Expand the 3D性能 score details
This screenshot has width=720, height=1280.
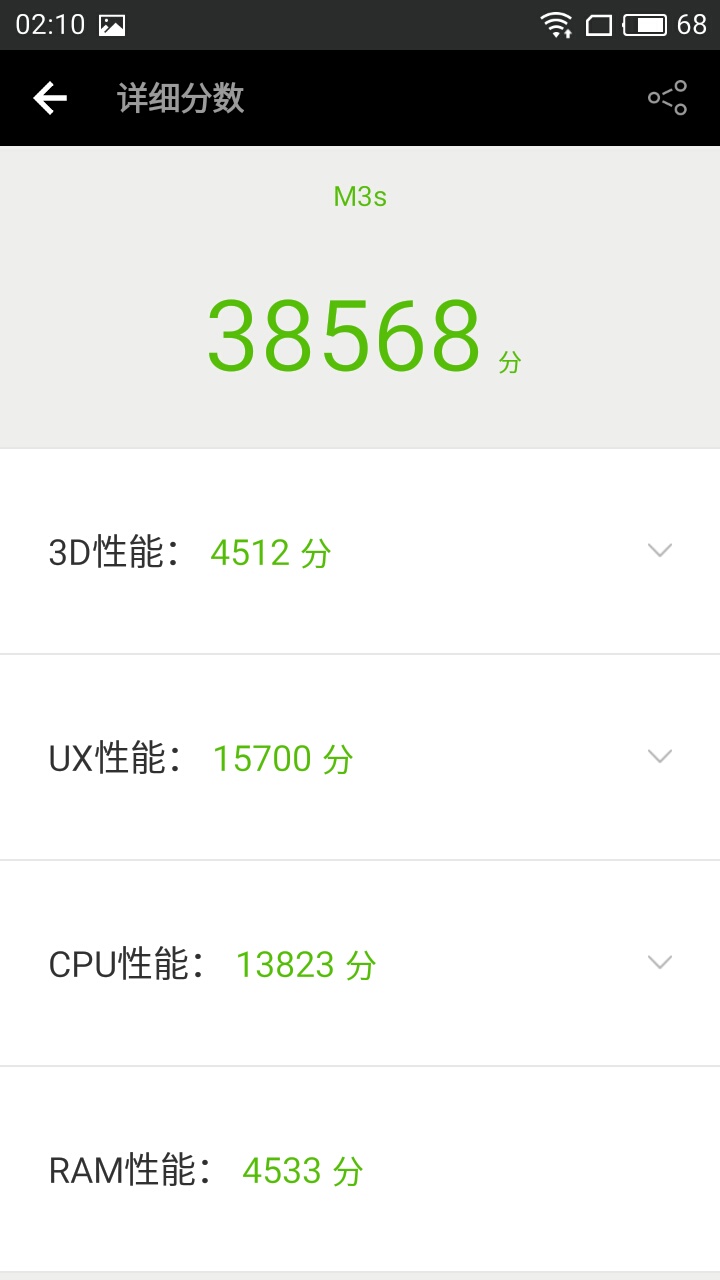(x=659, y=551)
